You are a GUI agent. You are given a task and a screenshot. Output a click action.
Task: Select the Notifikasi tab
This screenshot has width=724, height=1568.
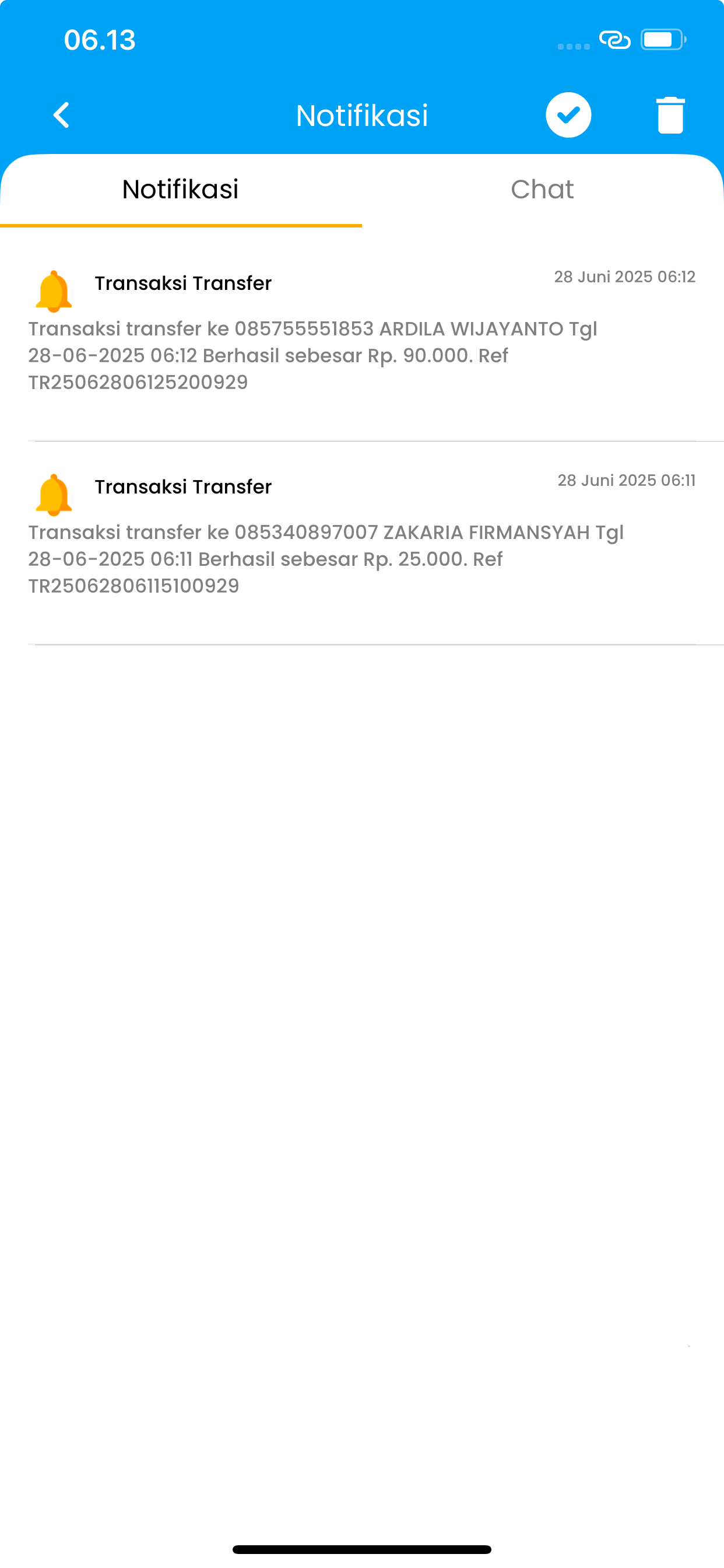pos(180,190)
